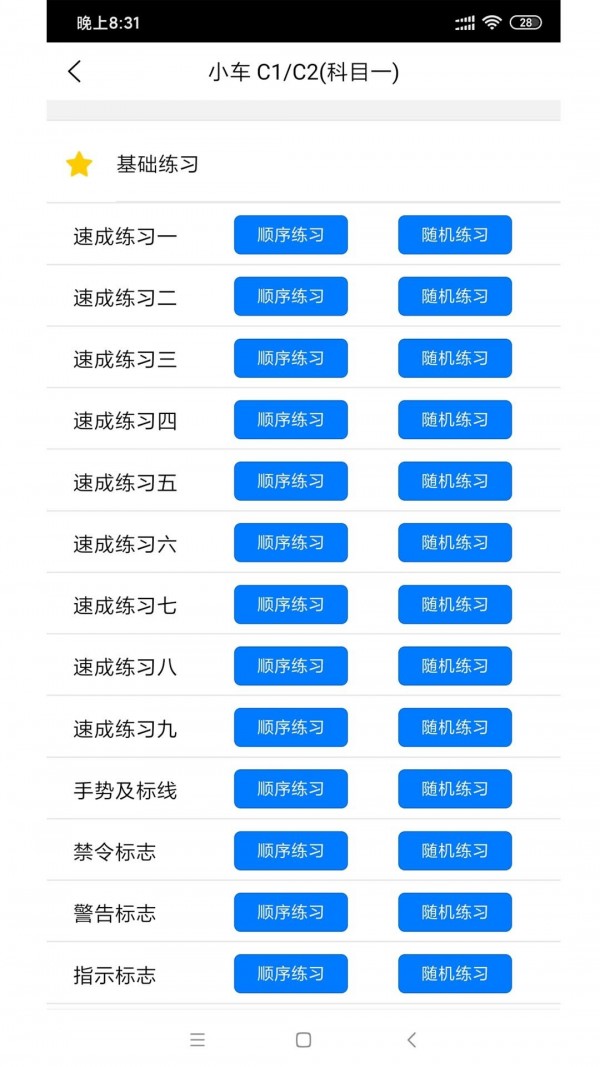Open 顺序练习 for 警告标志

tap(291, 912)
